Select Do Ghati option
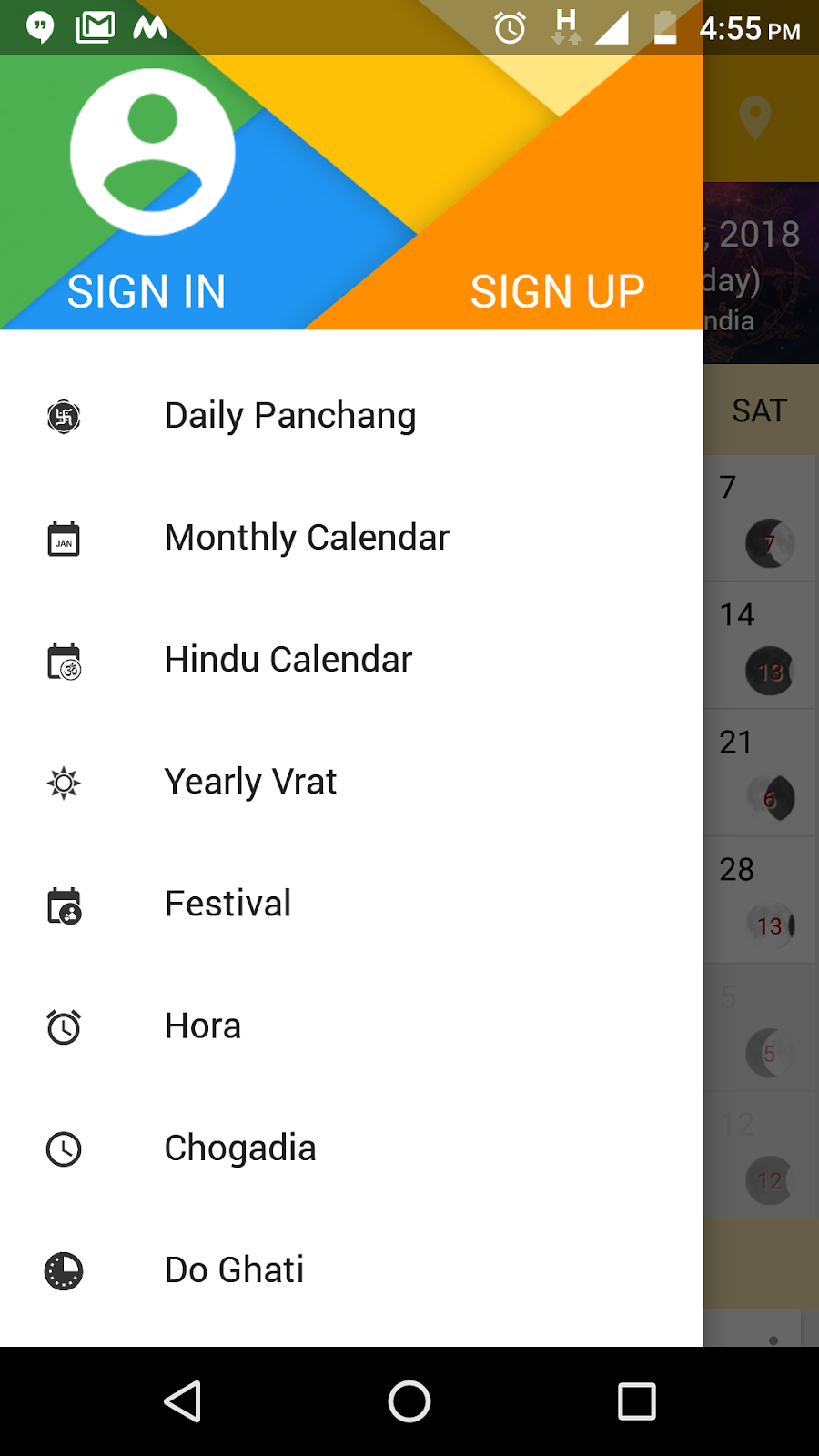The width and height of the screenshot is (819, 1456). click(x=234, y=1269)
